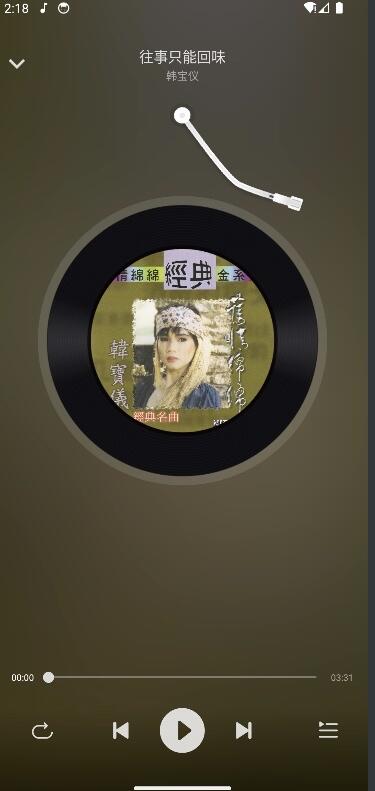Viewport: 375px width, 791px height.
Task: Open the playlist queue
Action: click(x=328, y=730)
